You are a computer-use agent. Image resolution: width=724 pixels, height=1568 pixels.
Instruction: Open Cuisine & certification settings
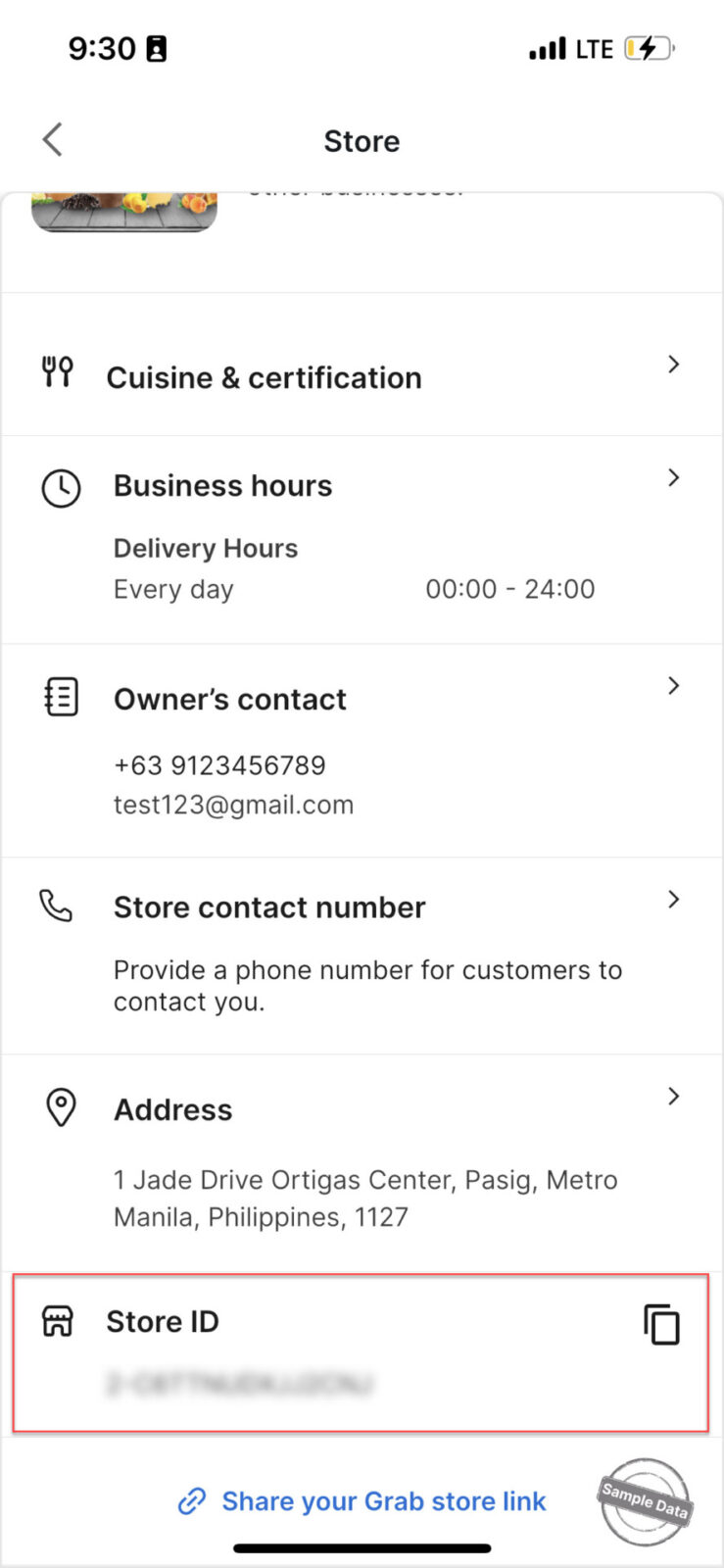(x=362, y=377)
